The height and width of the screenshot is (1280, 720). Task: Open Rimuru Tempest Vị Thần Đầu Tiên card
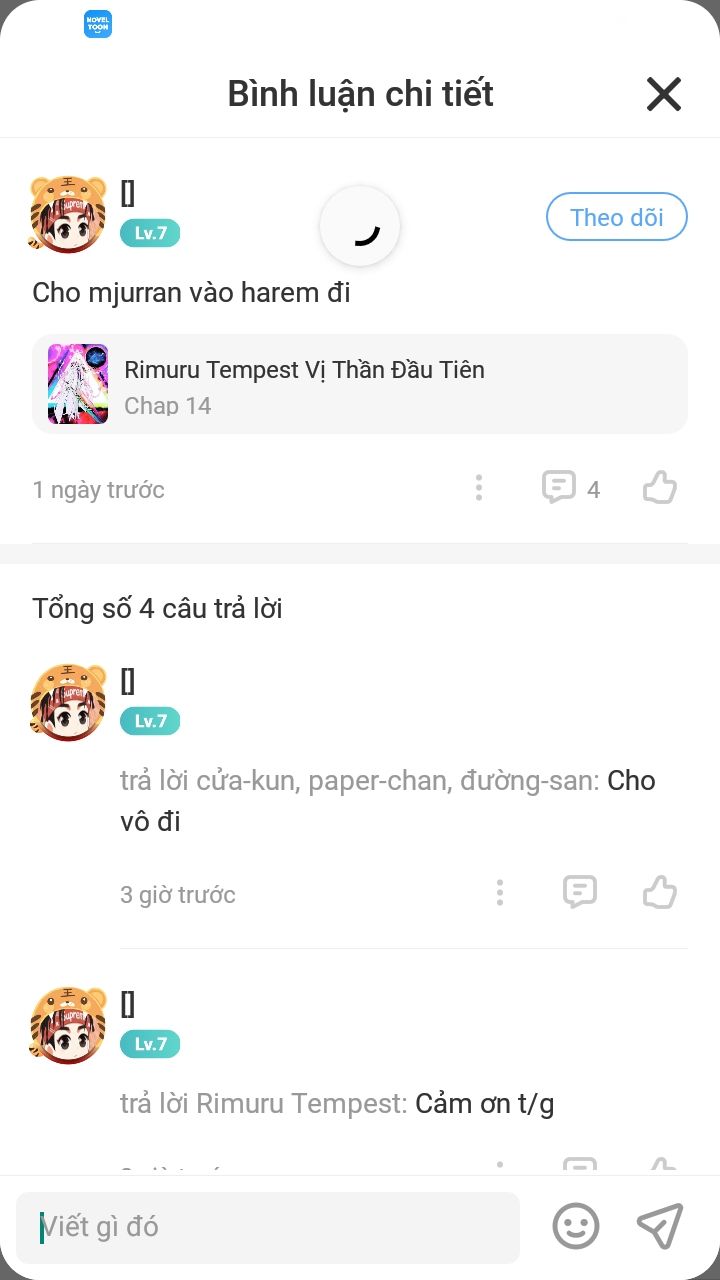click(x=360, y=384)
